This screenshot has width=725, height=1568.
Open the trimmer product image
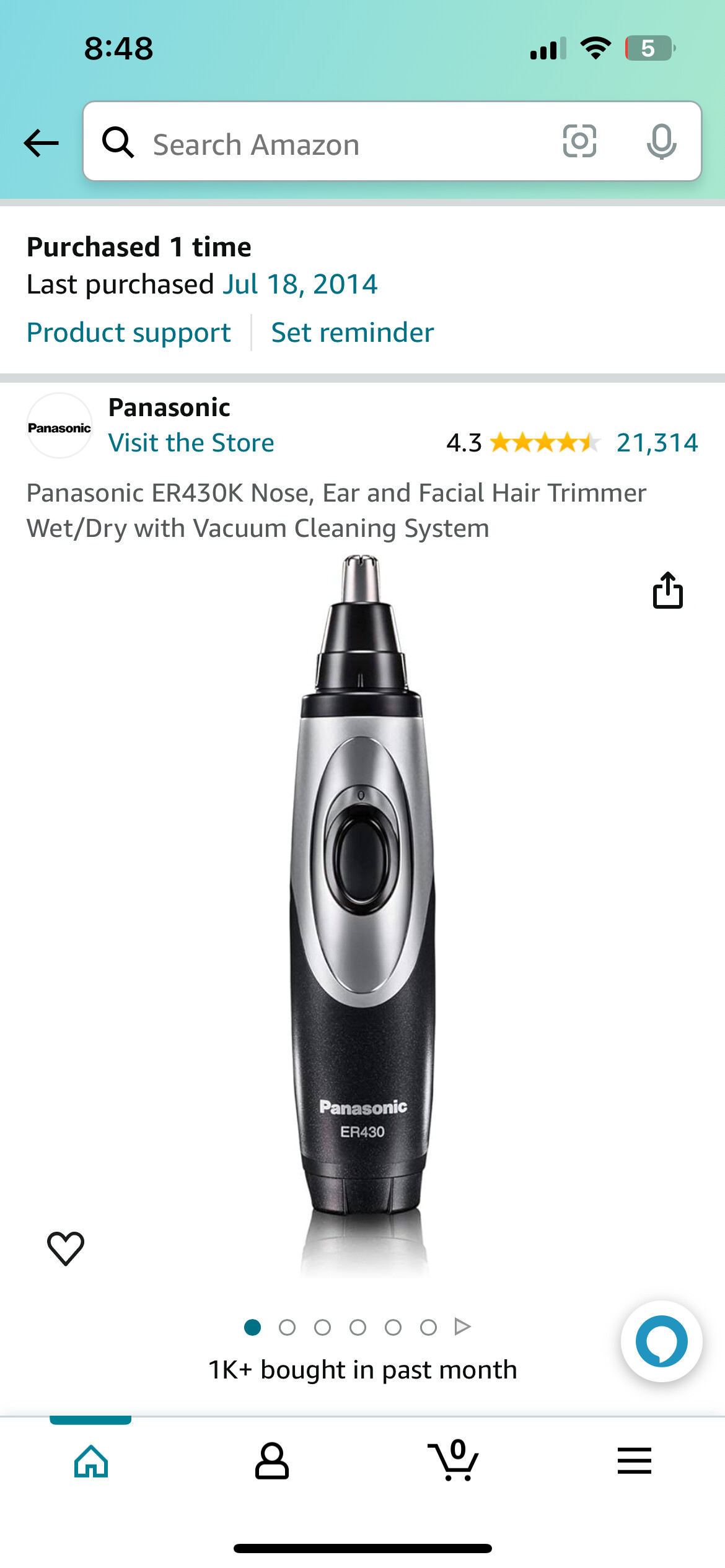point(362,917)
